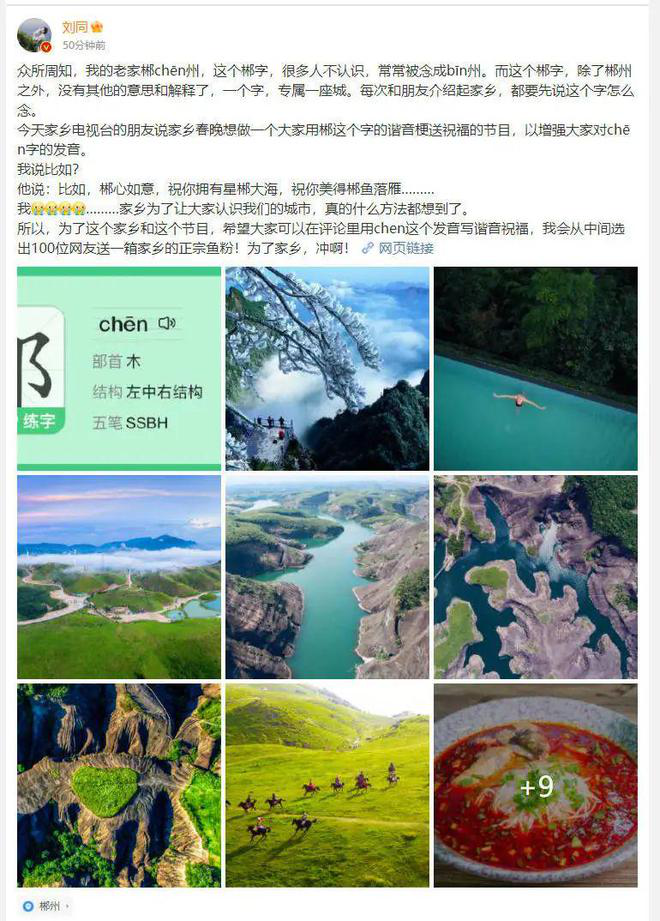Open the turquoise river canyon photo
Viewport: 660px width, 921px height.
327,577
